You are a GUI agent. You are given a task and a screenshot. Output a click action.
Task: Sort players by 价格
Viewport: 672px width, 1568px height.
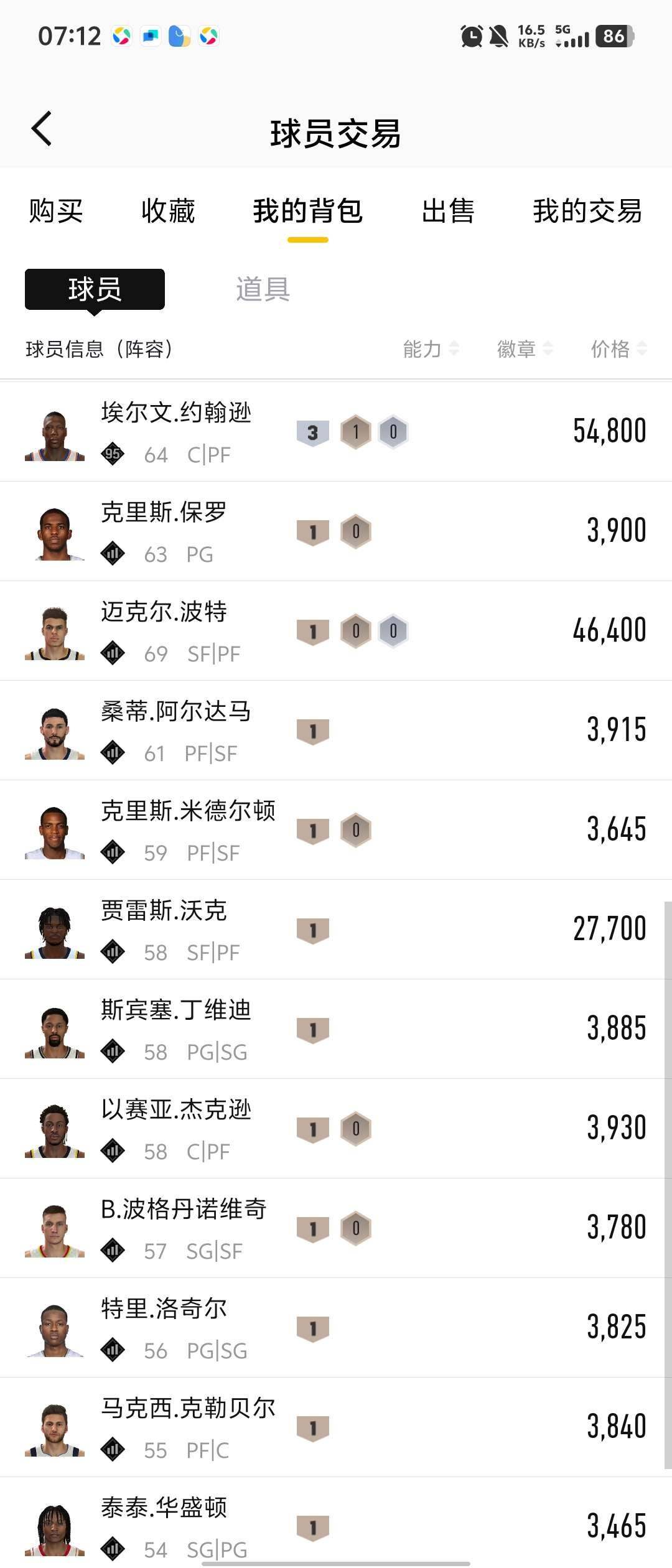click(618, 349)
